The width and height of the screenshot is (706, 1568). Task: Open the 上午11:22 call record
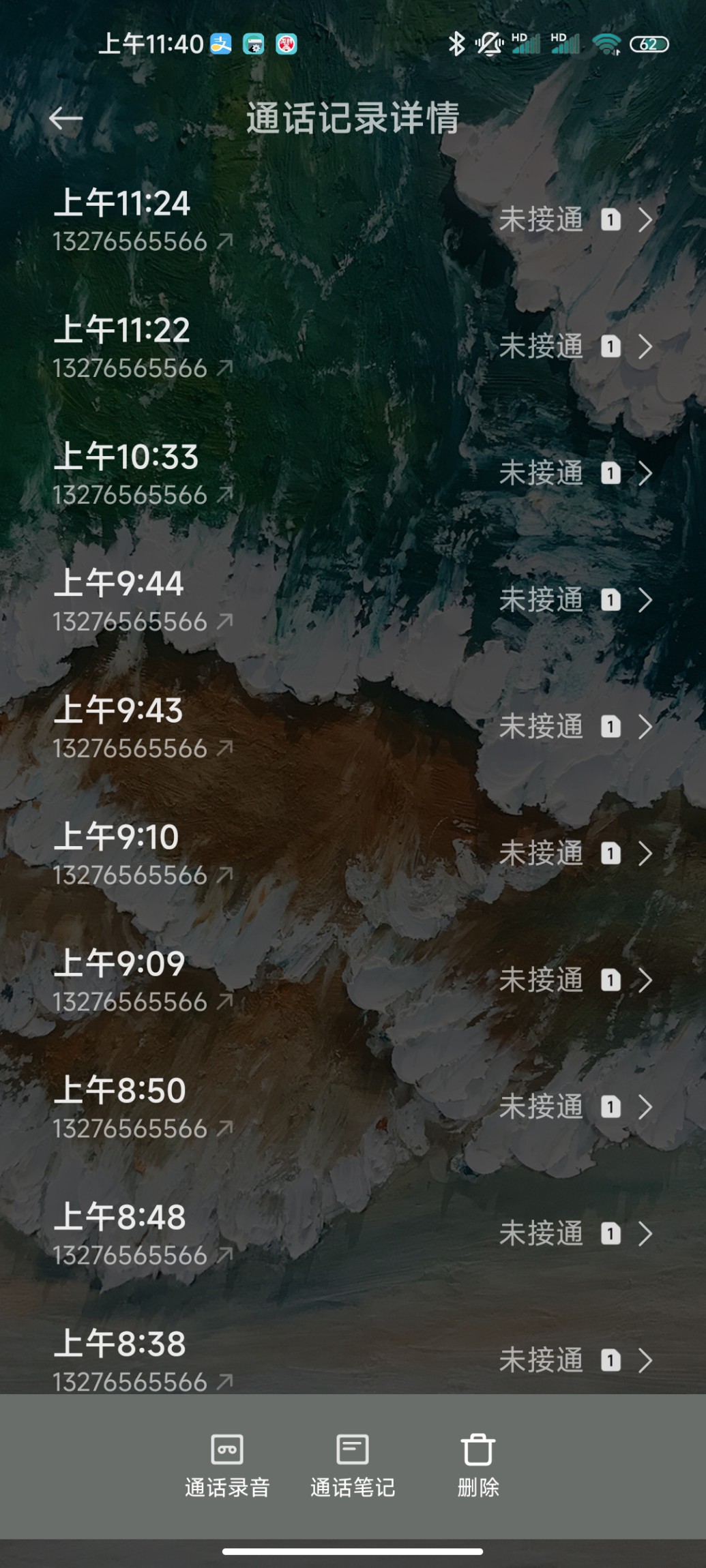coord(353,347)
